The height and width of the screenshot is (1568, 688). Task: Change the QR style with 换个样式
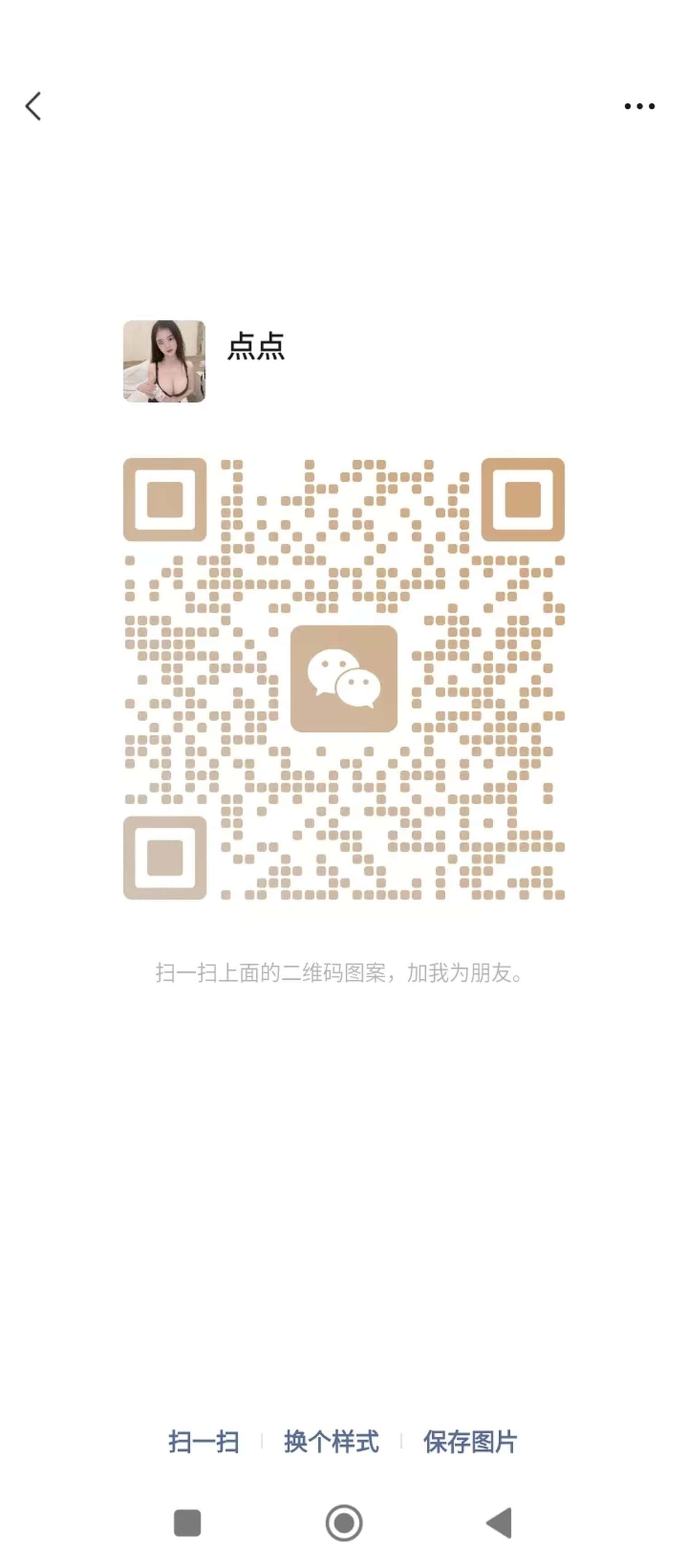331,1442
